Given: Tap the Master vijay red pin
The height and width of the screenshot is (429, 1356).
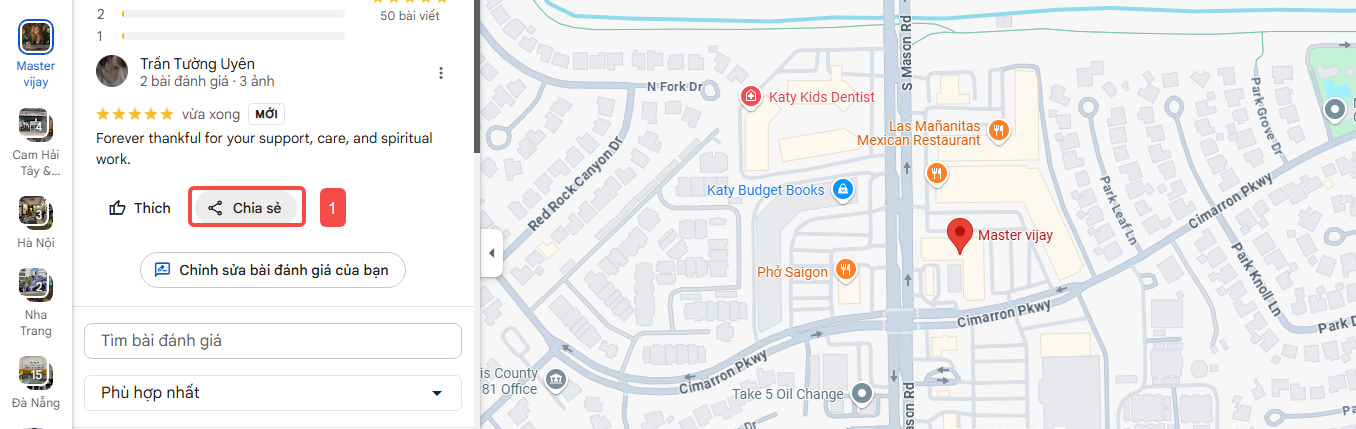Looking at the screenshot, I should tap(960, 234).
